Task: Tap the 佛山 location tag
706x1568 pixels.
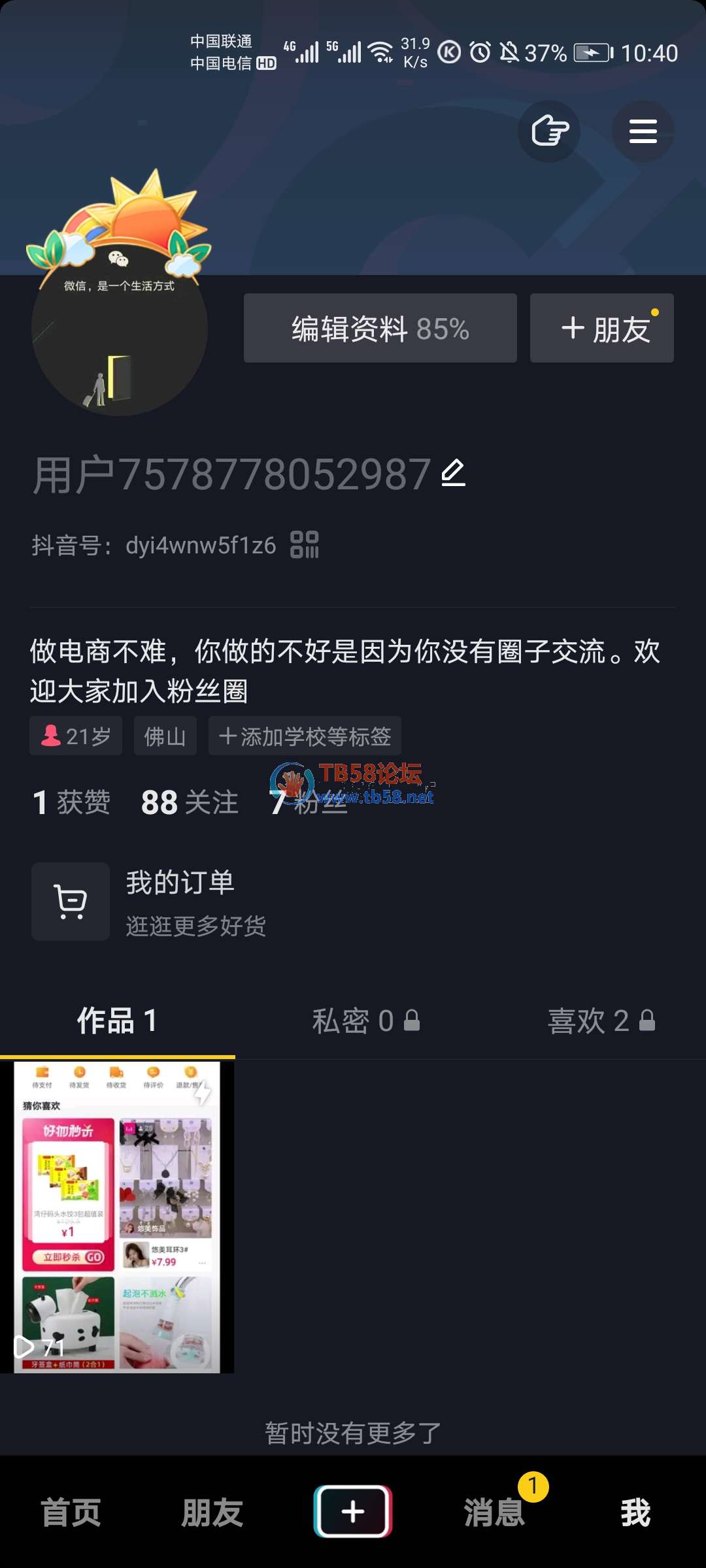Action: tap(165, 736)
